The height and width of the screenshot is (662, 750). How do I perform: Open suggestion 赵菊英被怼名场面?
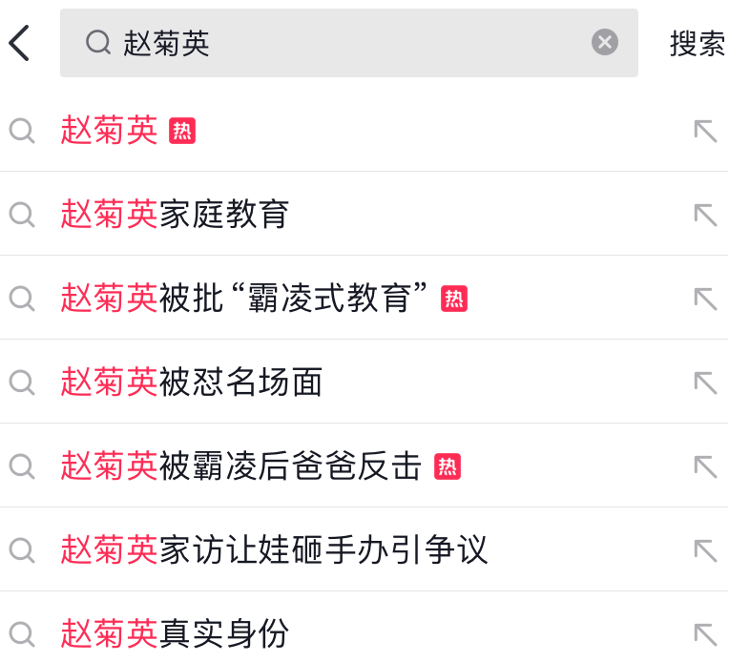coord(192,382)
